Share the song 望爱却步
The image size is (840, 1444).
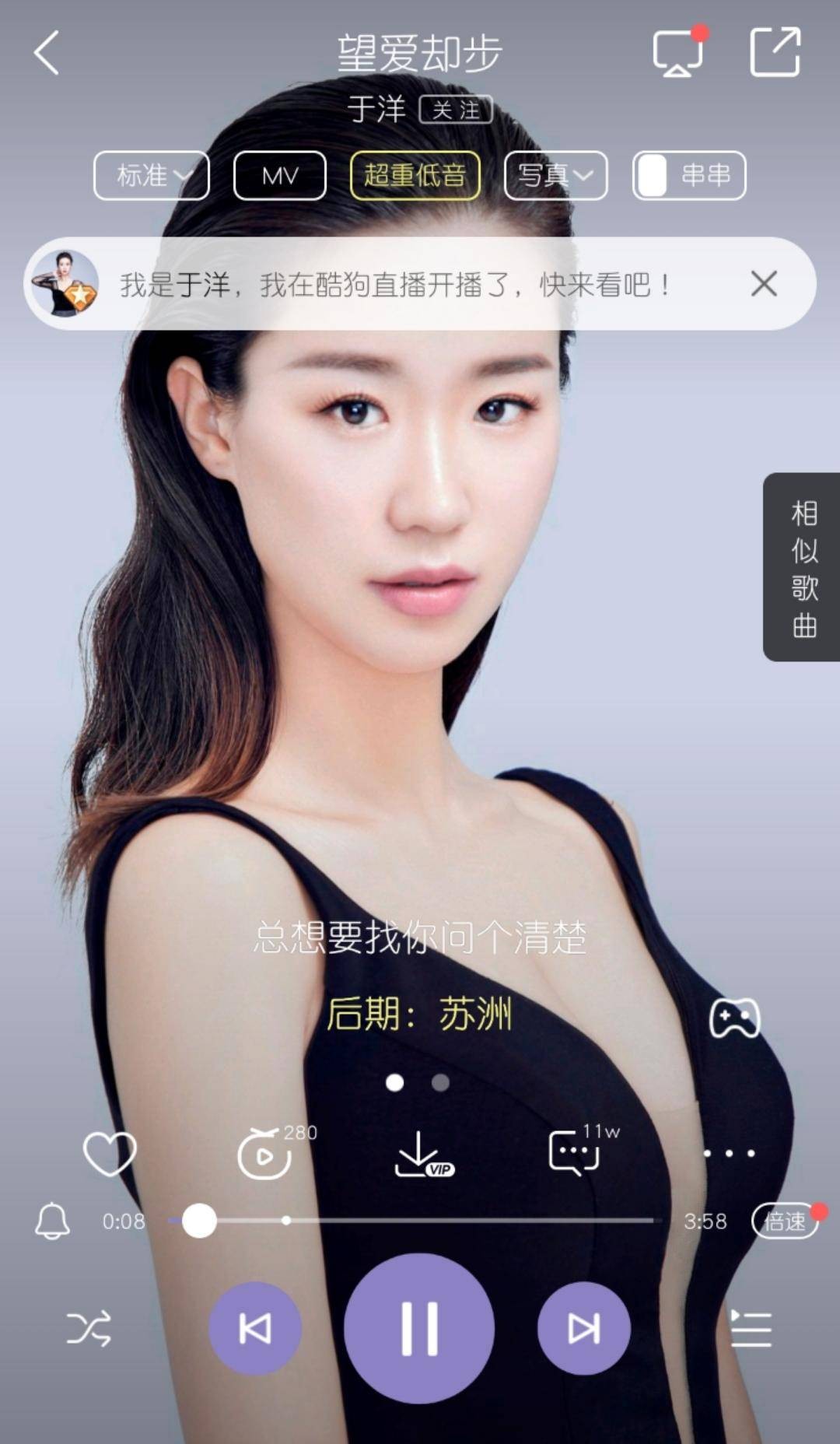(x=775, y=52)
